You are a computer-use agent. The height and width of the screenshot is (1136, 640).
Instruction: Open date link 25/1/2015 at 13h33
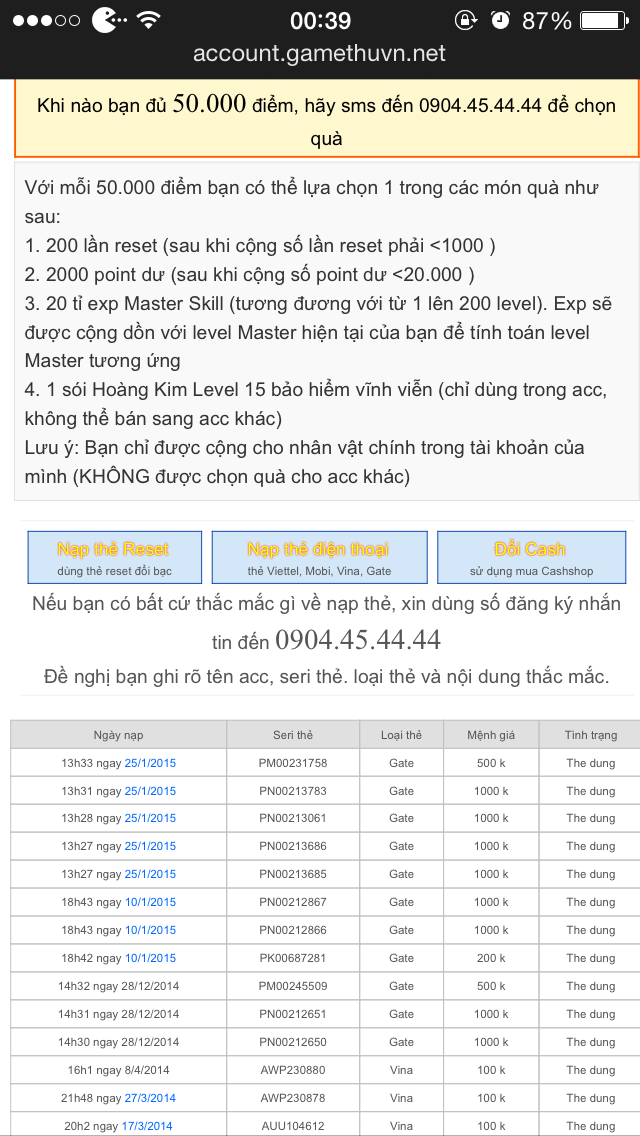[x=150, y=763]
